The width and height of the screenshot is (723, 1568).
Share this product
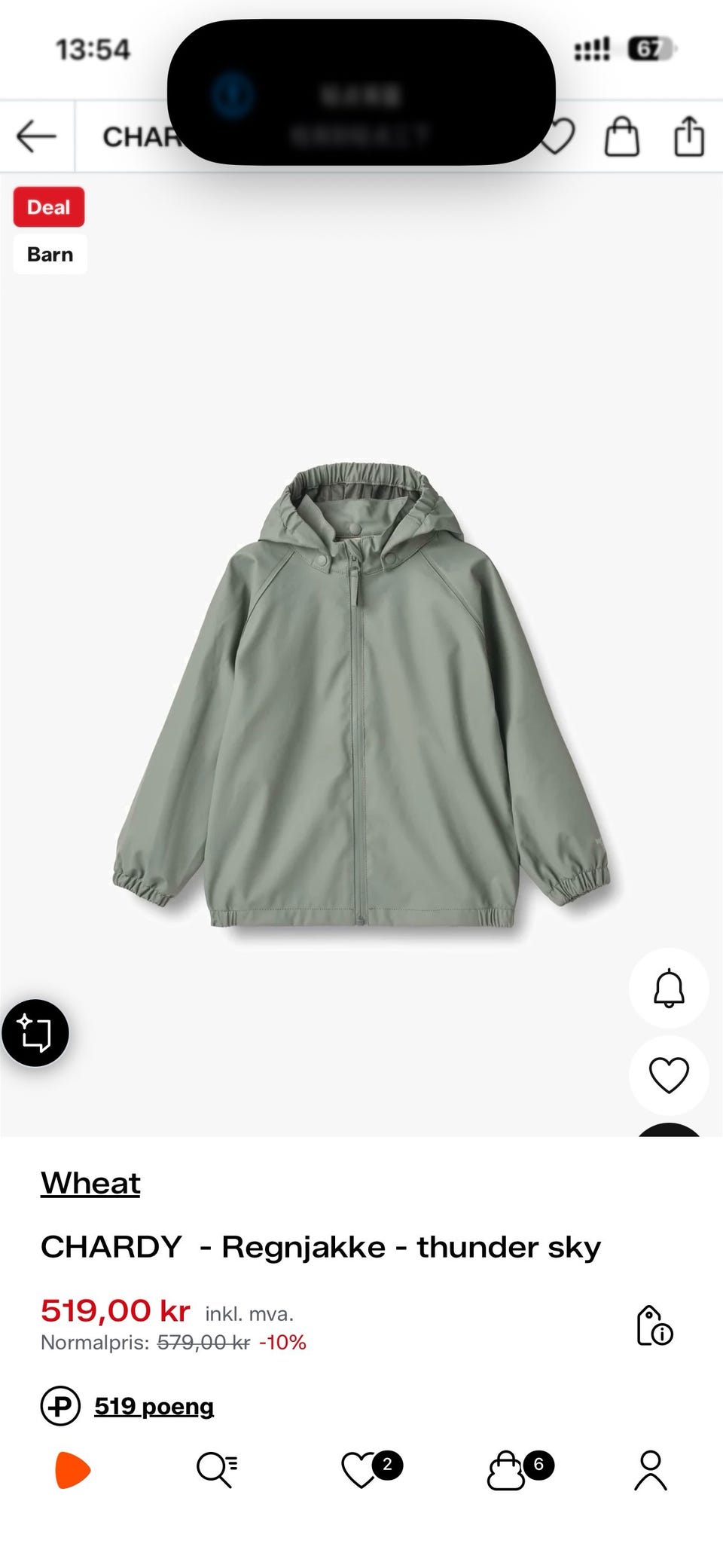689,136
